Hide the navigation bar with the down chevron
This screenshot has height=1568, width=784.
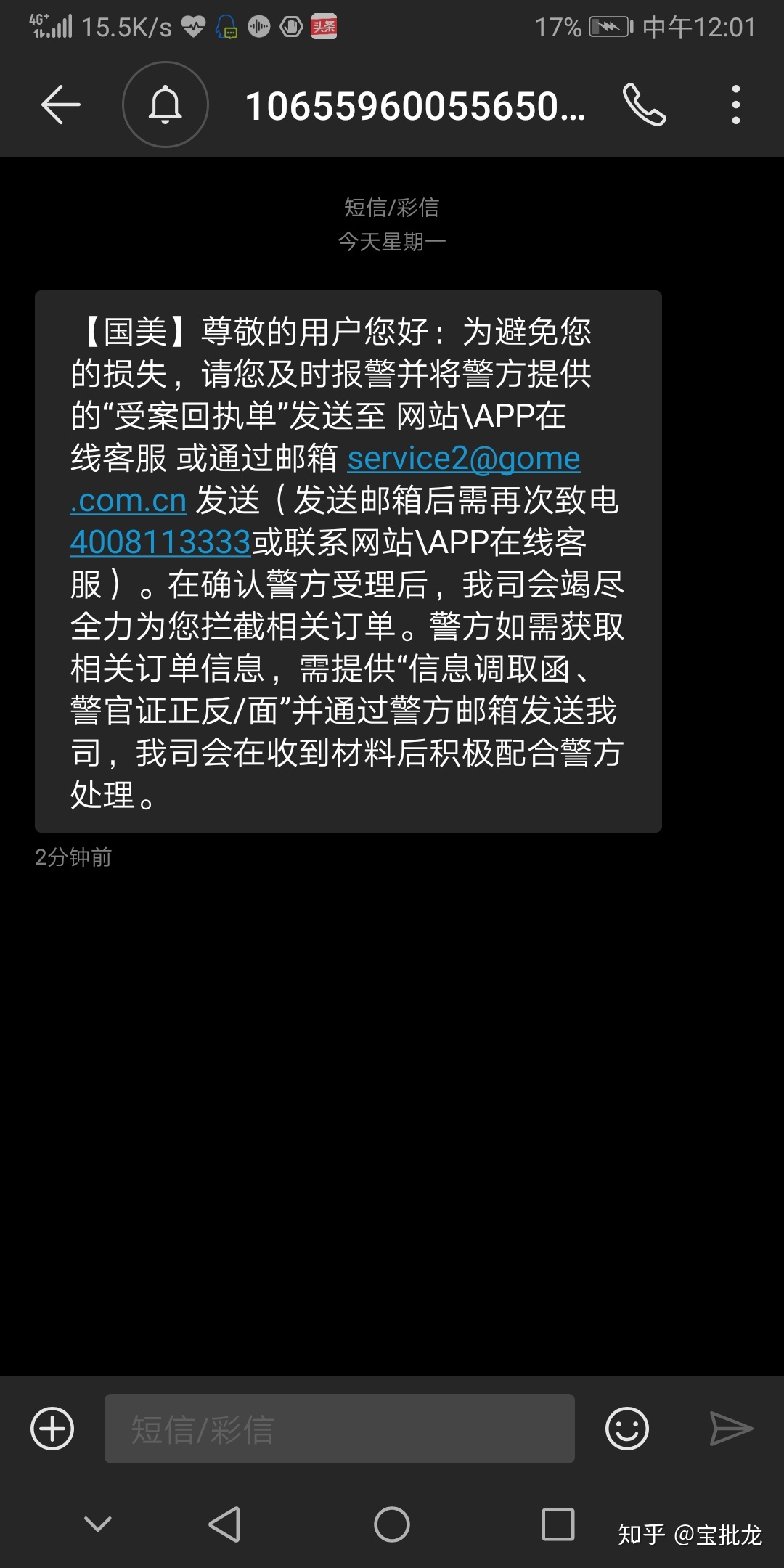click(x=98, y=1524)
